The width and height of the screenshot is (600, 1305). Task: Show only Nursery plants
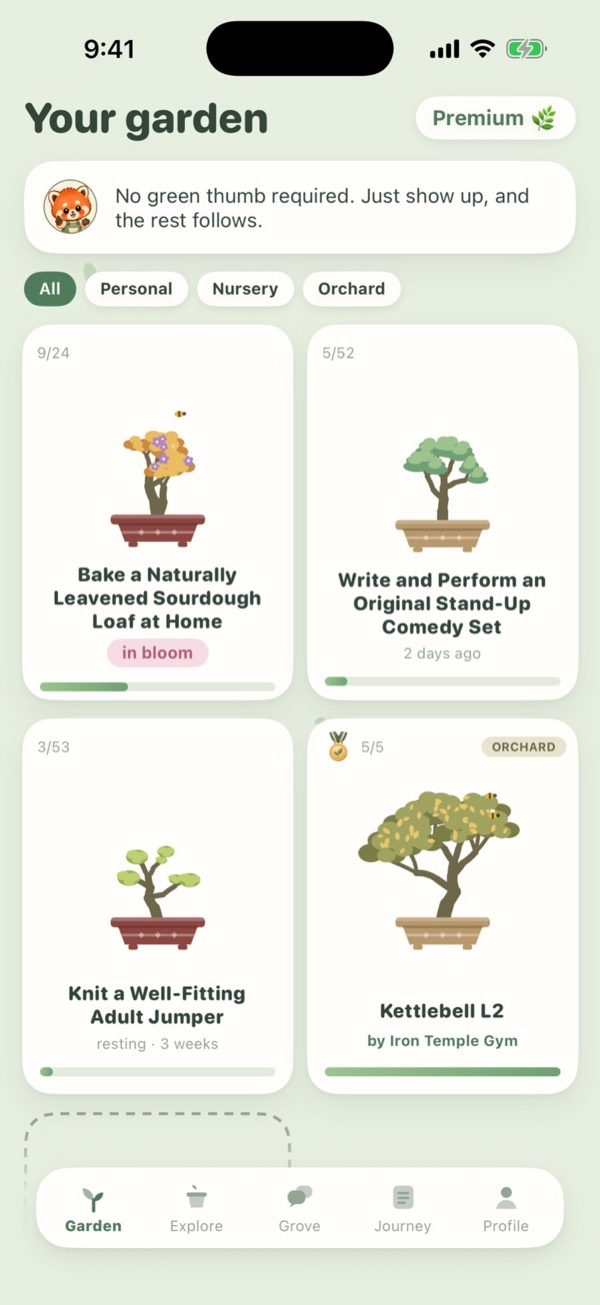click(245, 289)
